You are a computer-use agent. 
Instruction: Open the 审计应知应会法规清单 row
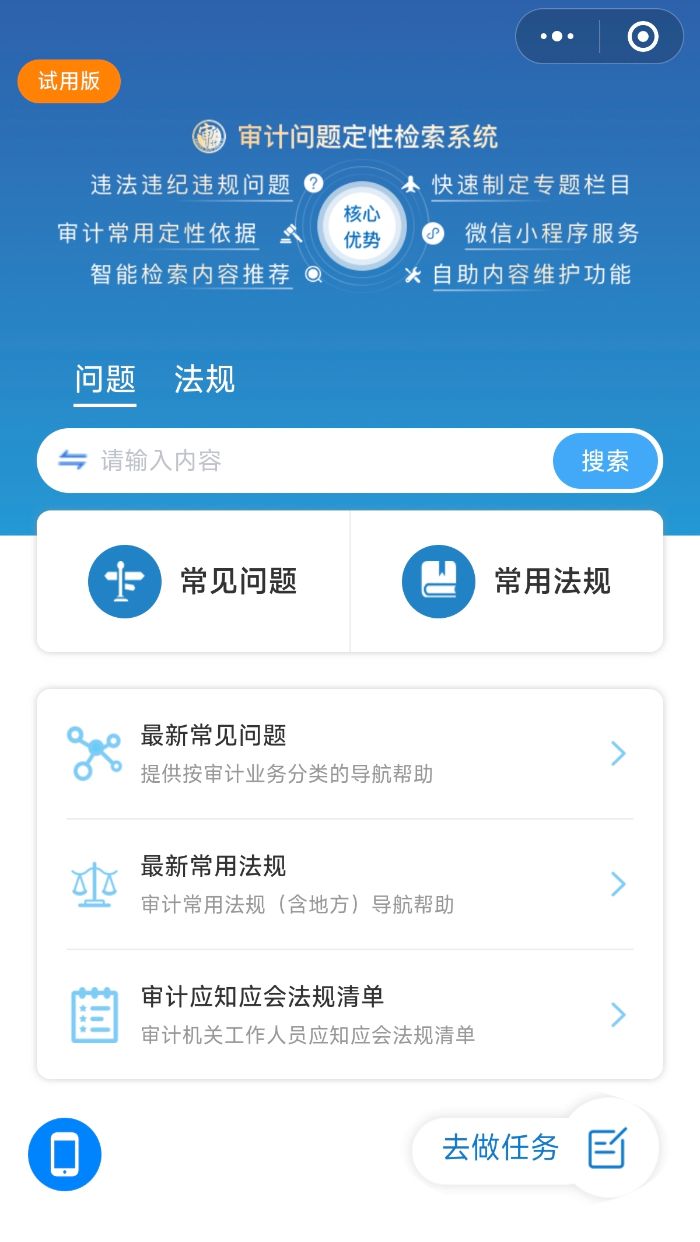point(350,1015)
